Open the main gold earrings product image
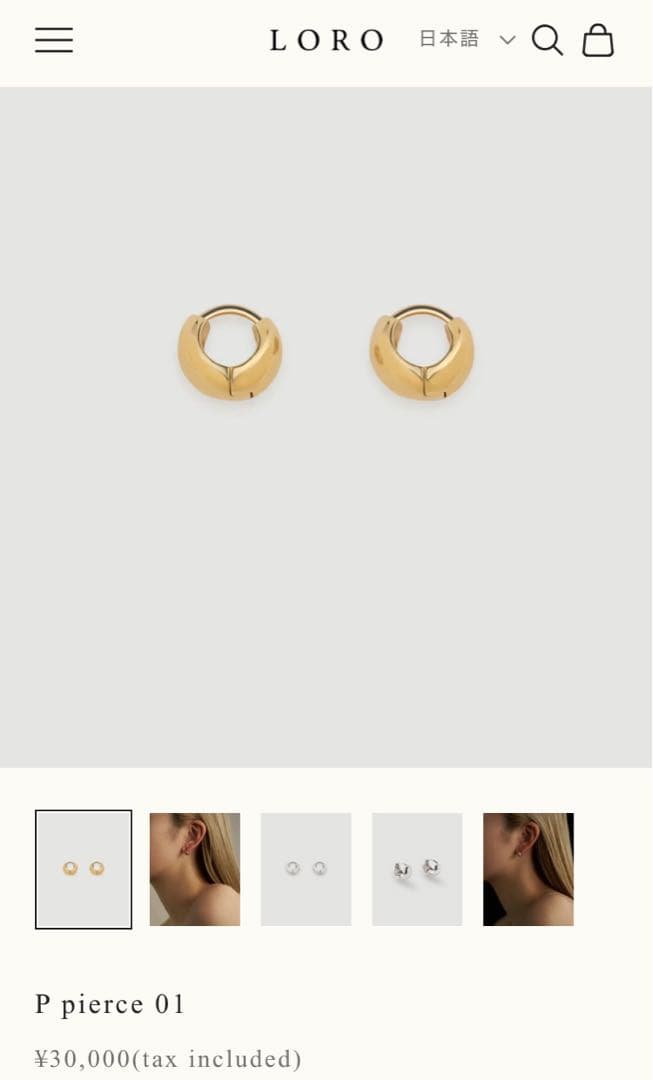This screenshot has width=653, height=1080. coord(326,427)
